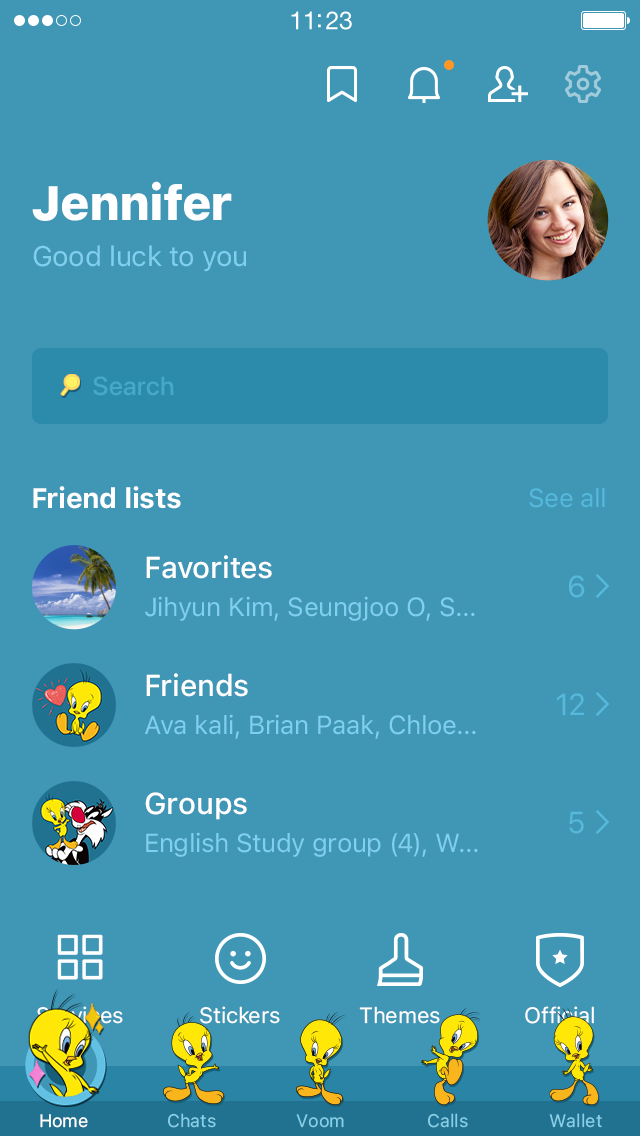
Task: View Jennifer's profile photo
Action: coord(548,220)
